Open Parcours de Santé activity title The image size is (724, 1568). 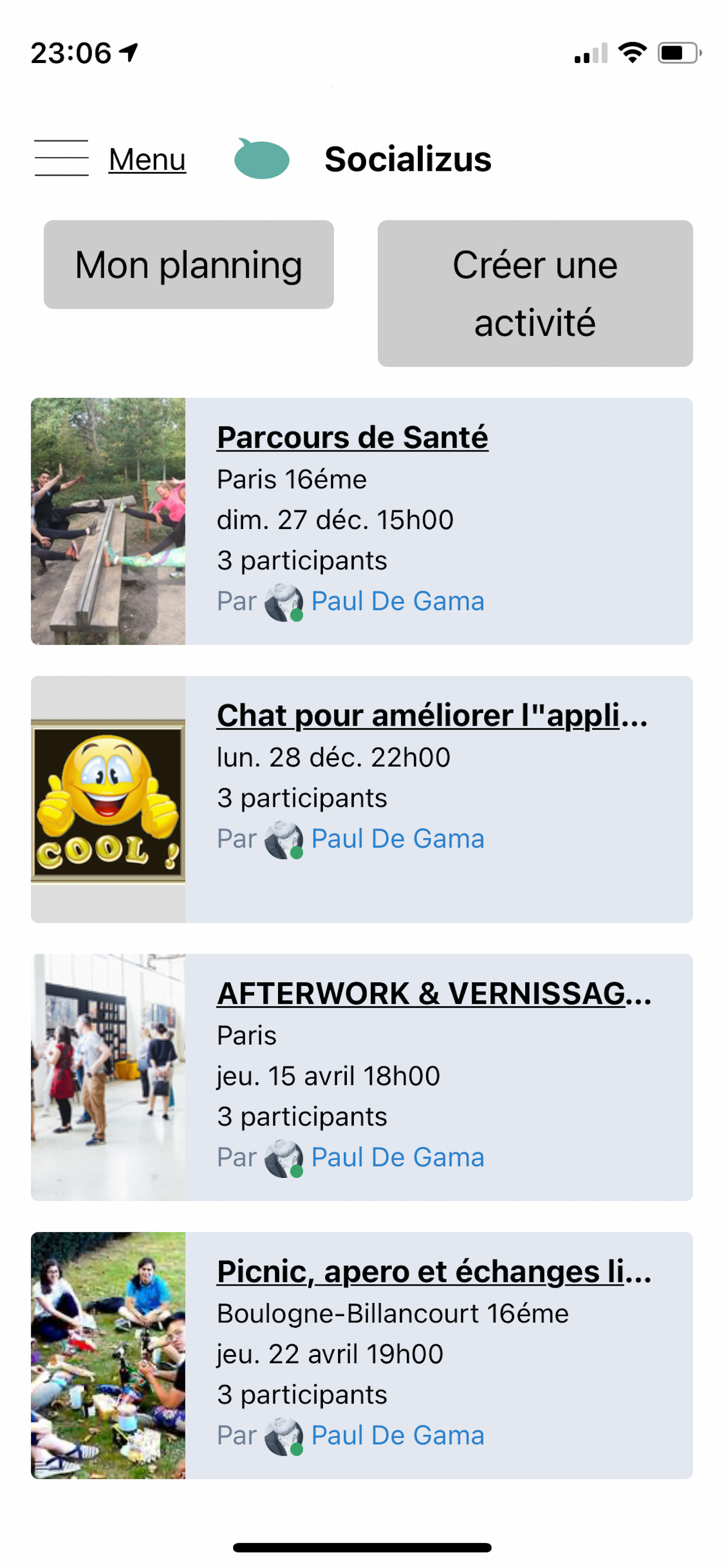(x=352, y=437)
